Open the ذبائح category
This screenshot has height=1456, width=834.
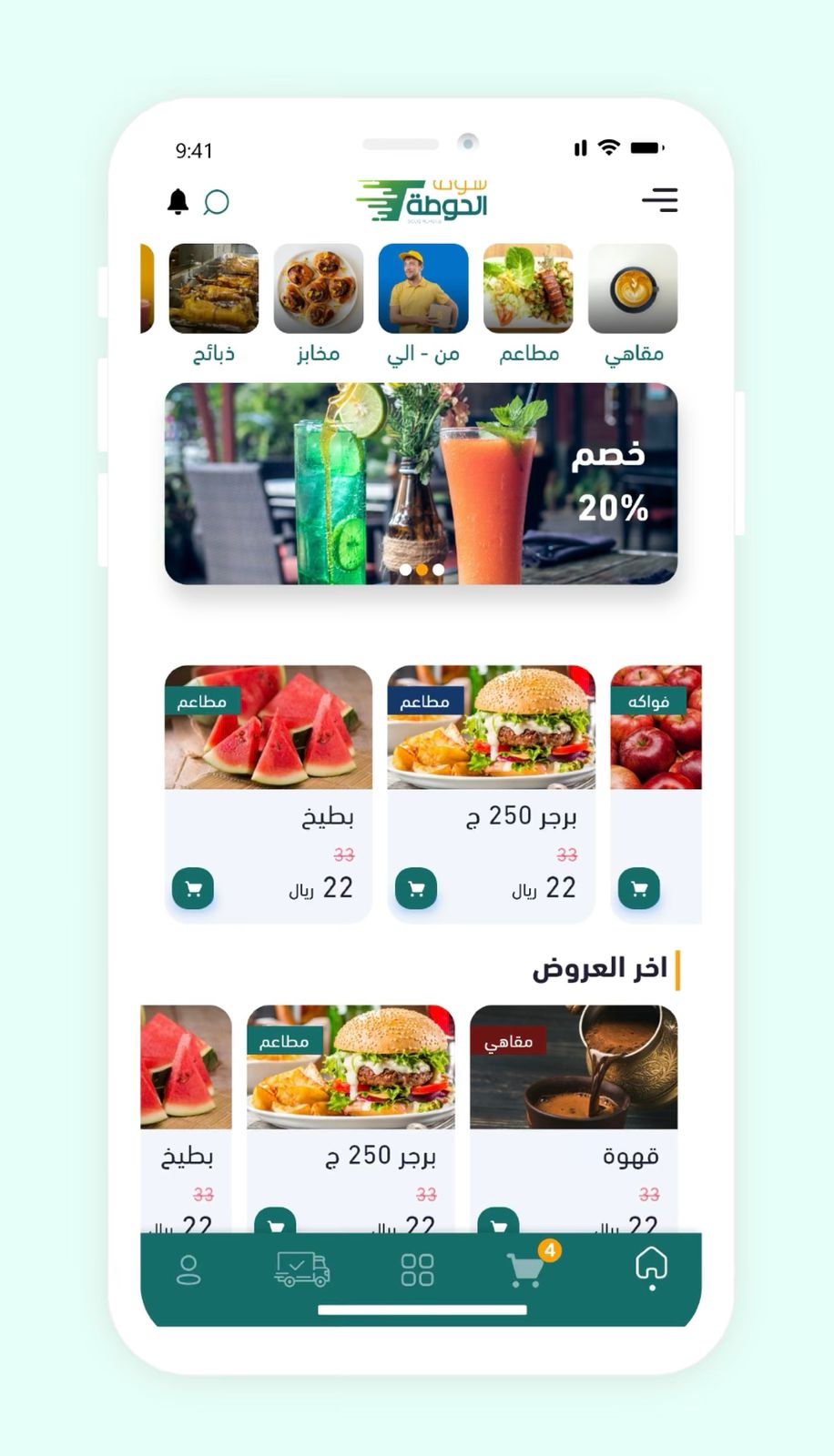(x=214, y=288)
